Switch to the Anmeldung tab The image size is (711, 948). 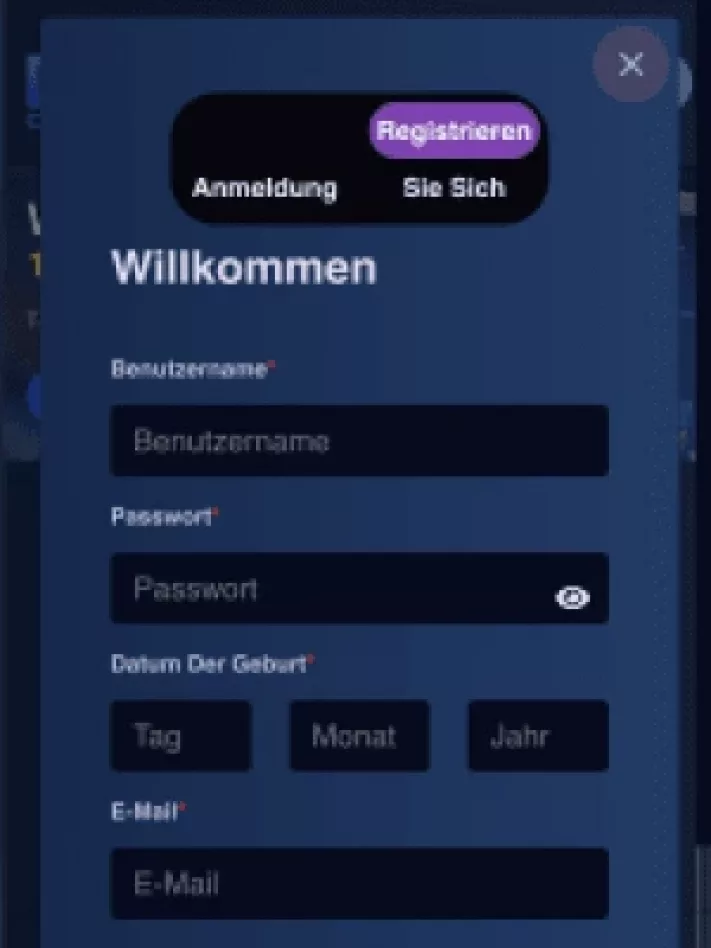point(265,188)
